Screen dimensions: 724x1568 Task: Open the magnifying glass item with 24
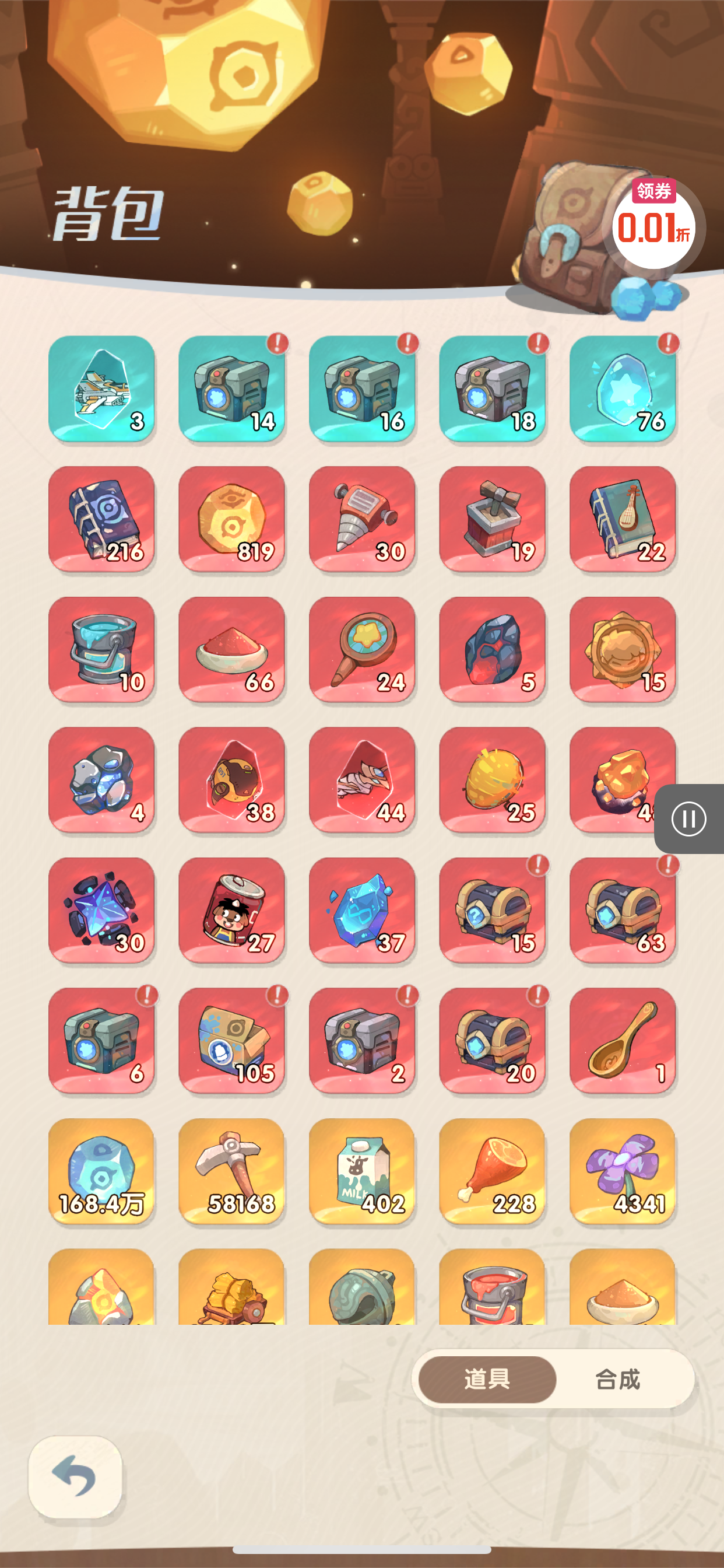362,649
